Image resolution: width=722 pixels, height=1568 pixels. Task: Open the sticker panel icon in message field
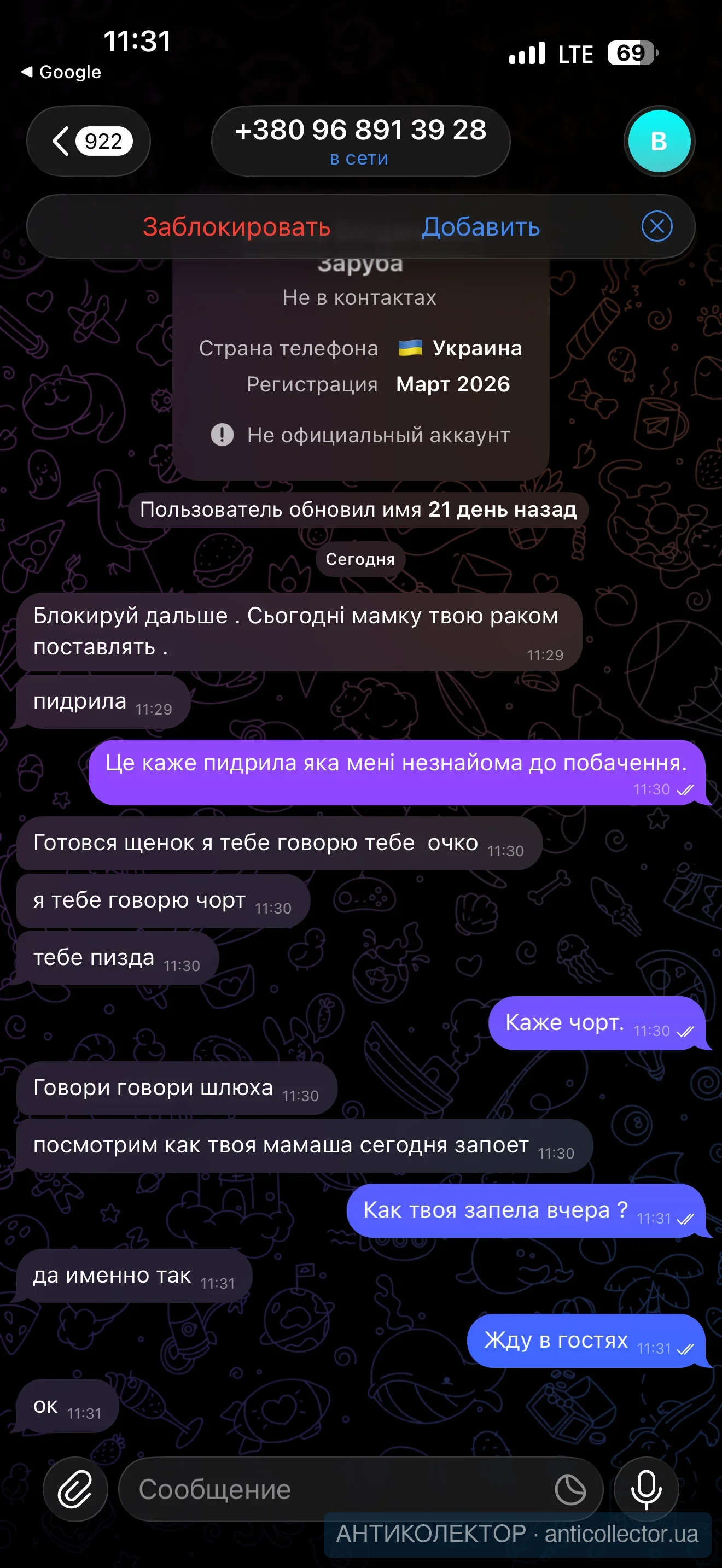[570, 1489]
